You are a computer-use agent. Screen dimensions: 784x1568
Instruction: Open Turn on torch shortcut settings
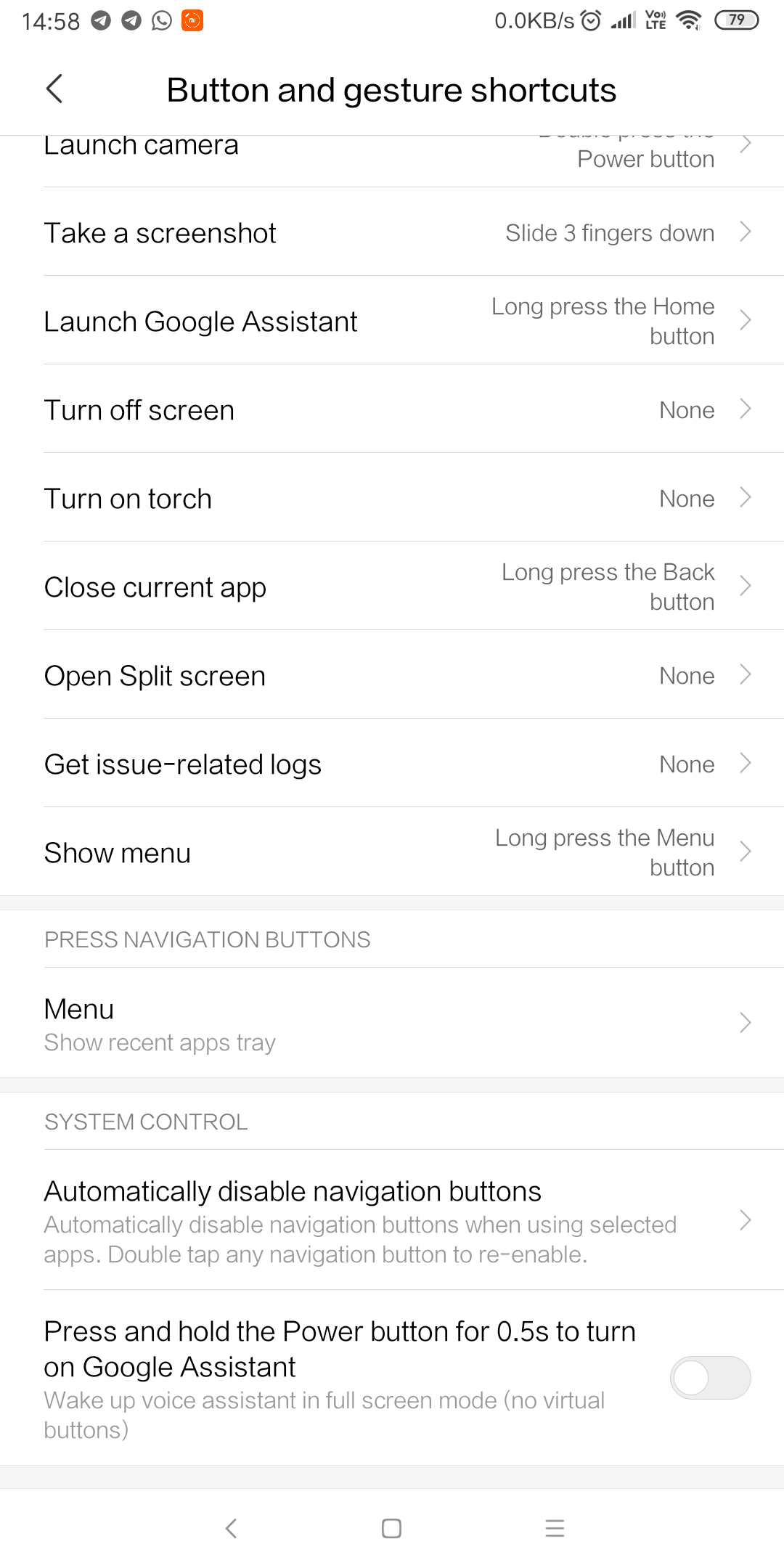(x=392, y=498)
